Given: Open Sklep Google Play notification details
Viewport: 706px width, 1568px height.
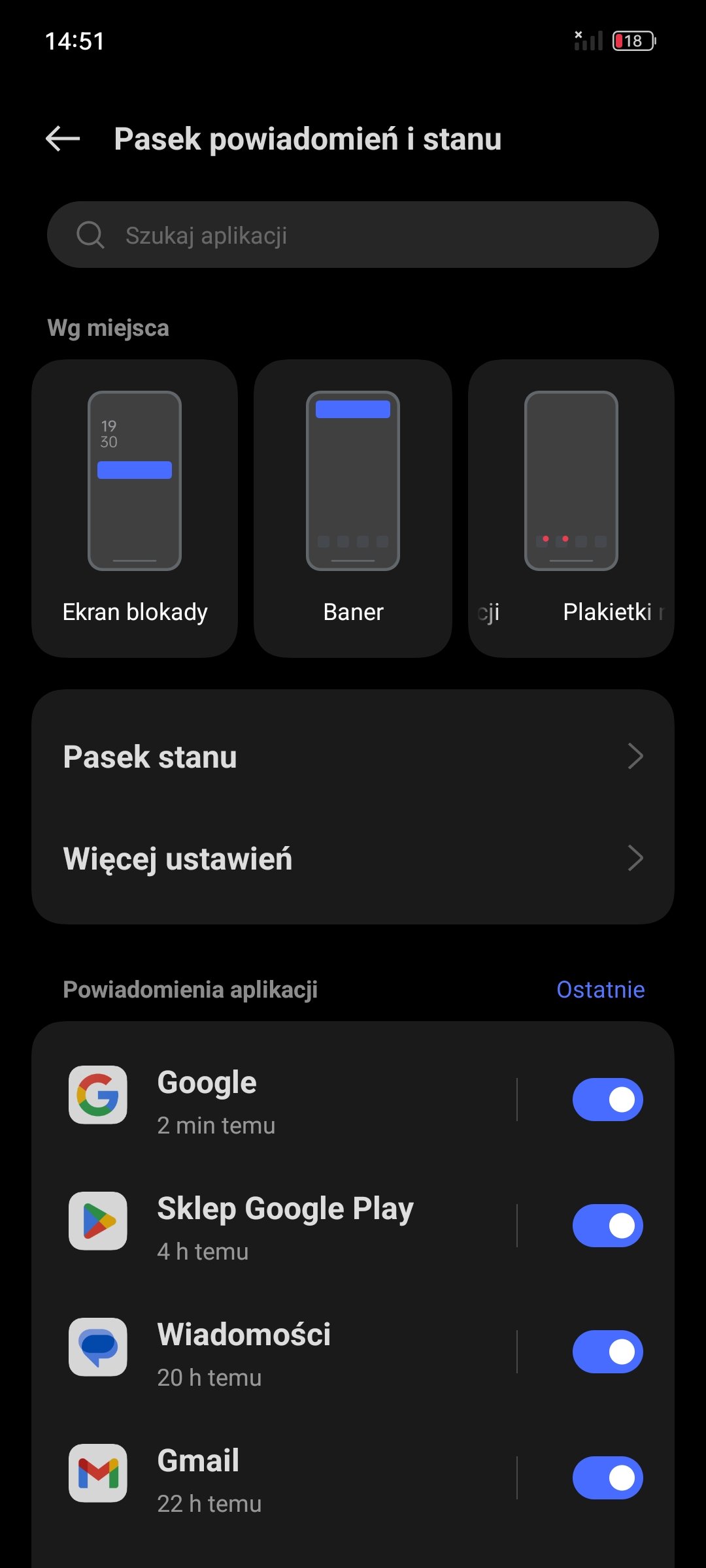Looking at the screenshot, I should point(275,1226).
